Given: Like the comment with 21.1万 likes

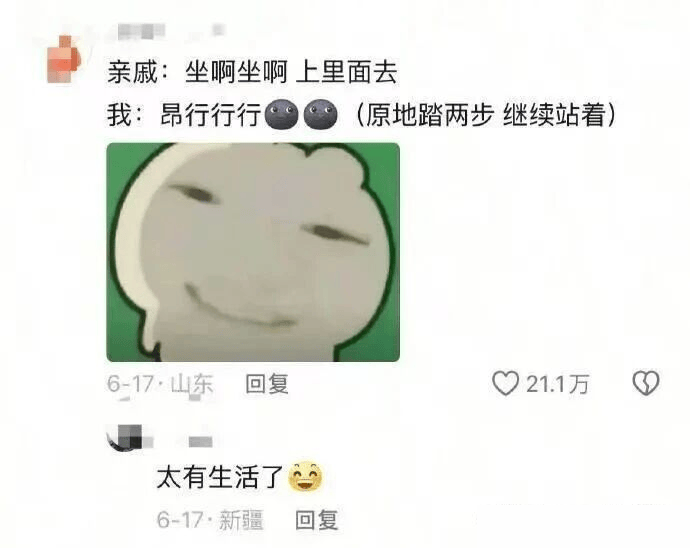Looking at the screenshot, I should (507, 384).
